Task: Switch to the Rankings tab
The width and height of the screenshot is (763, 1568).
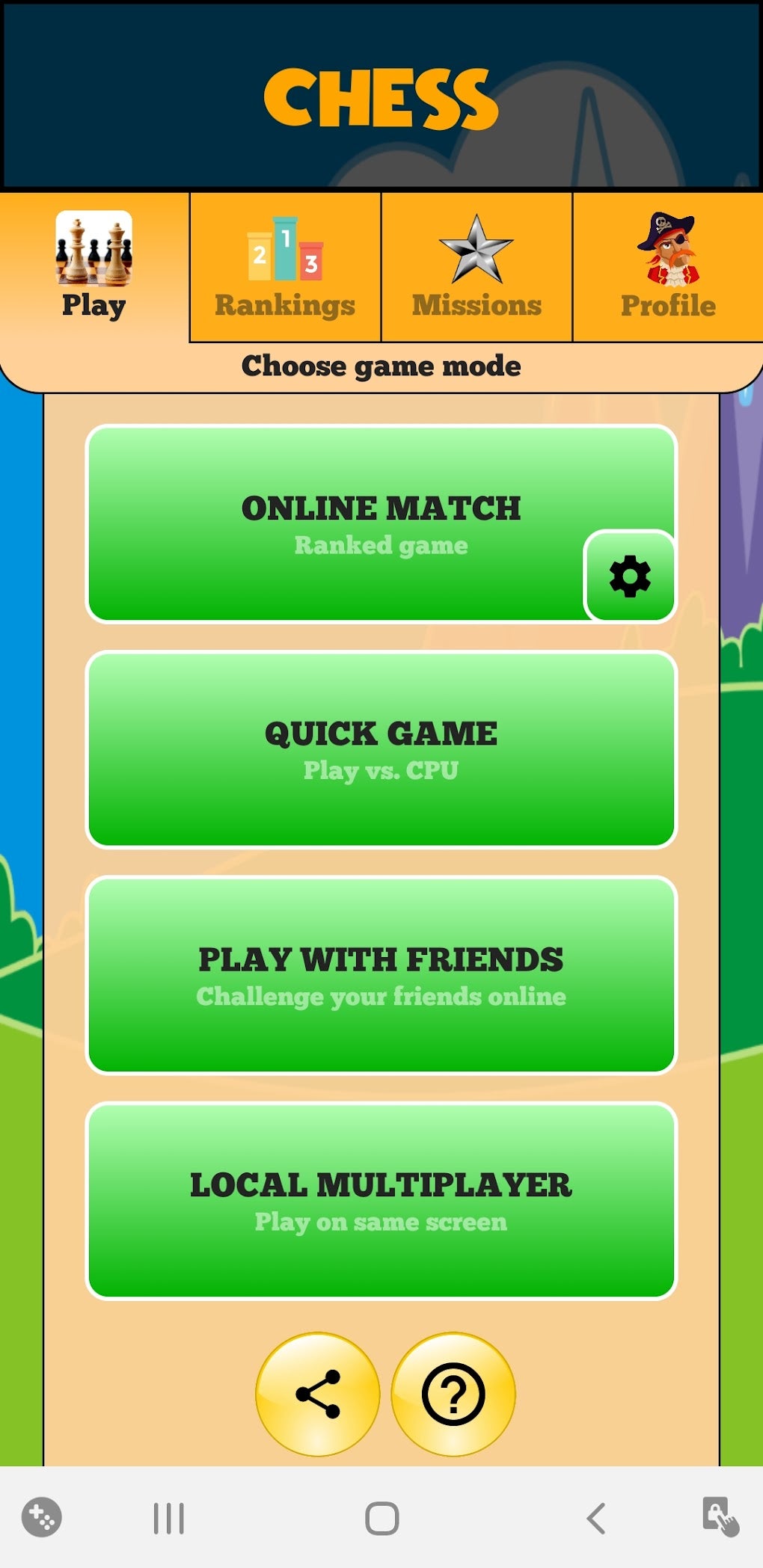Action: click(285, 267)
